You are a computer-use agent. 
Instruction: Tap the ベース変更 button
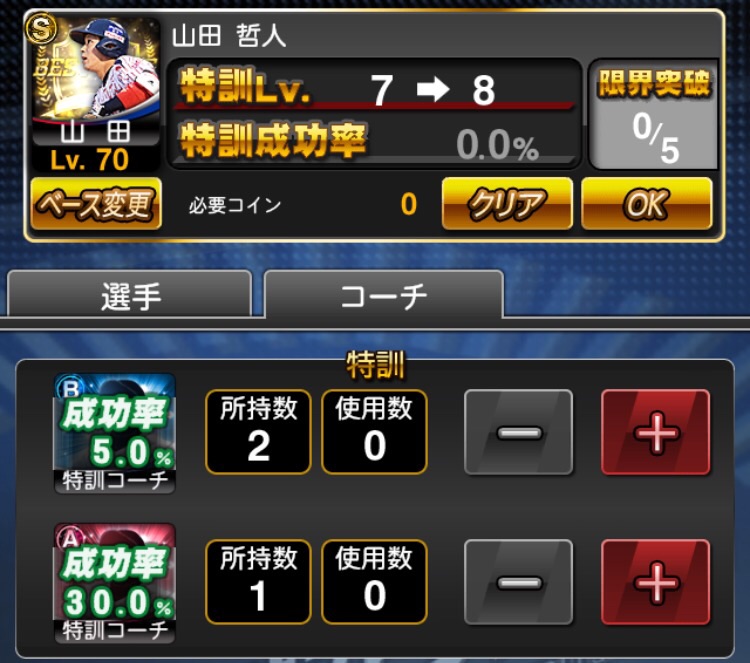[95, 205]
